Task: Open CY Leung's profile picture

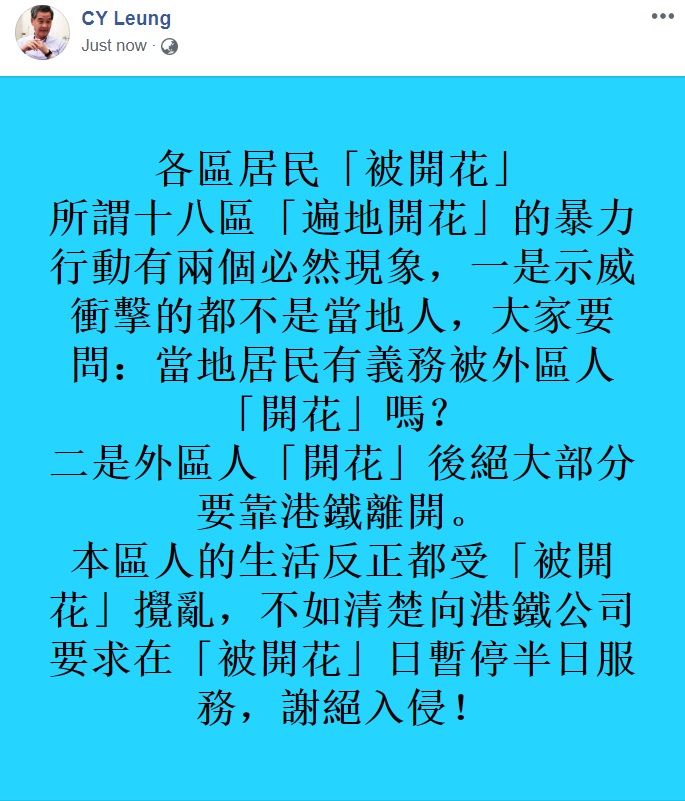Action: (x=42, y=32)
